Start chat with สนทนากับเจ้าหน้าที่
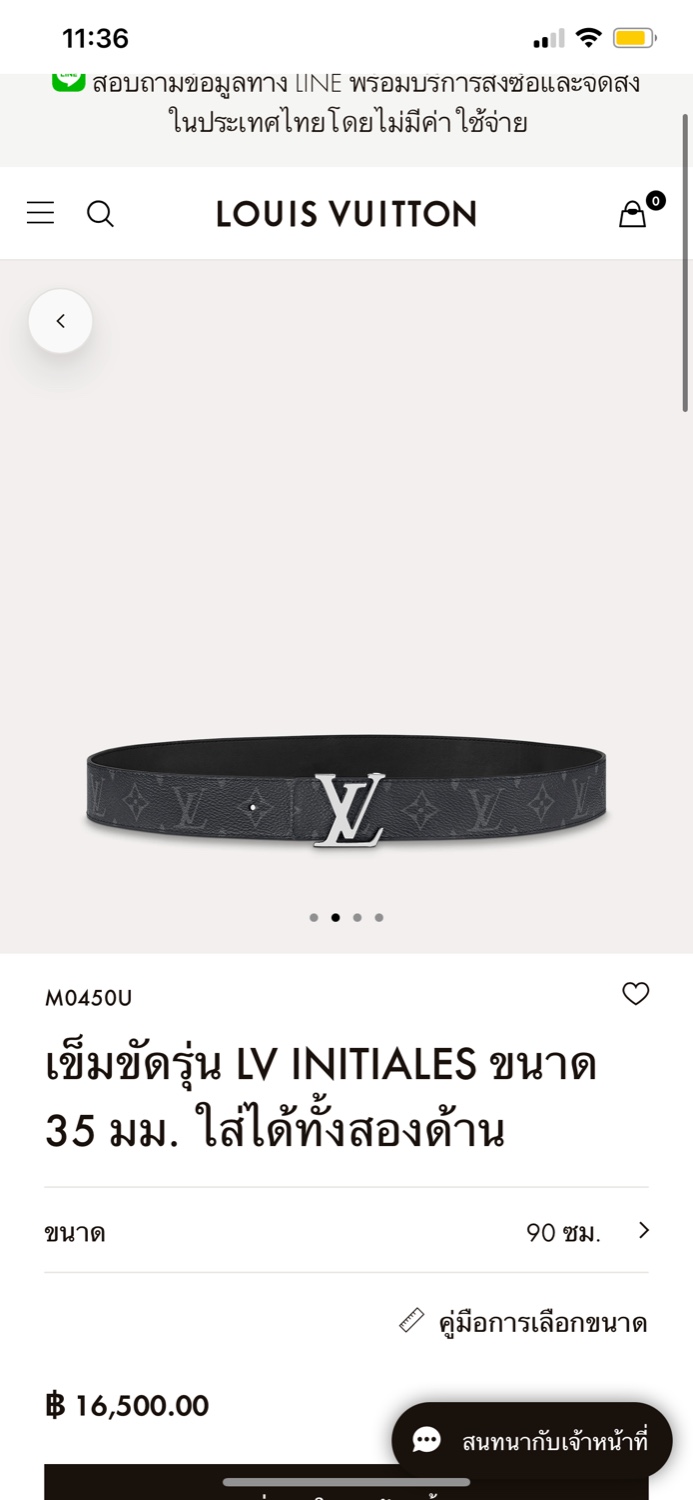 [531, 1441]
